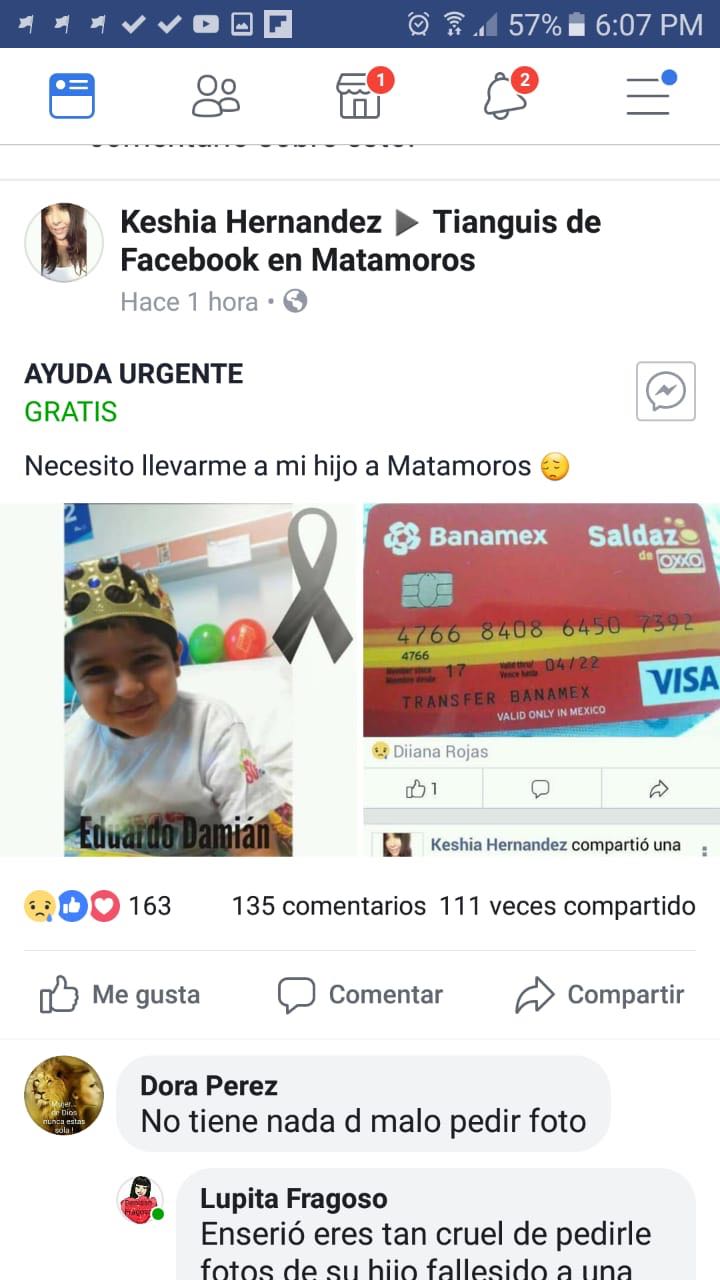The image size is (720, 1280).
Task: Open Keshia Hernandez's profile from post header
Action: pos(251,222)
